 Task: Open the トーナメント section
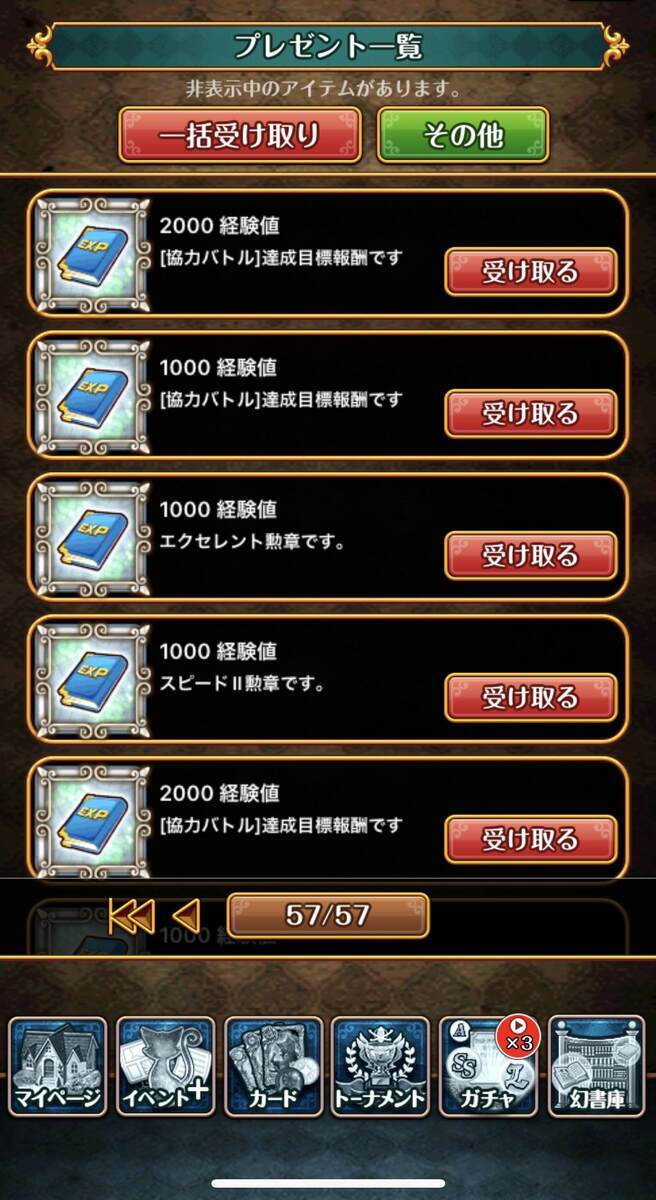pos(381,1067)
